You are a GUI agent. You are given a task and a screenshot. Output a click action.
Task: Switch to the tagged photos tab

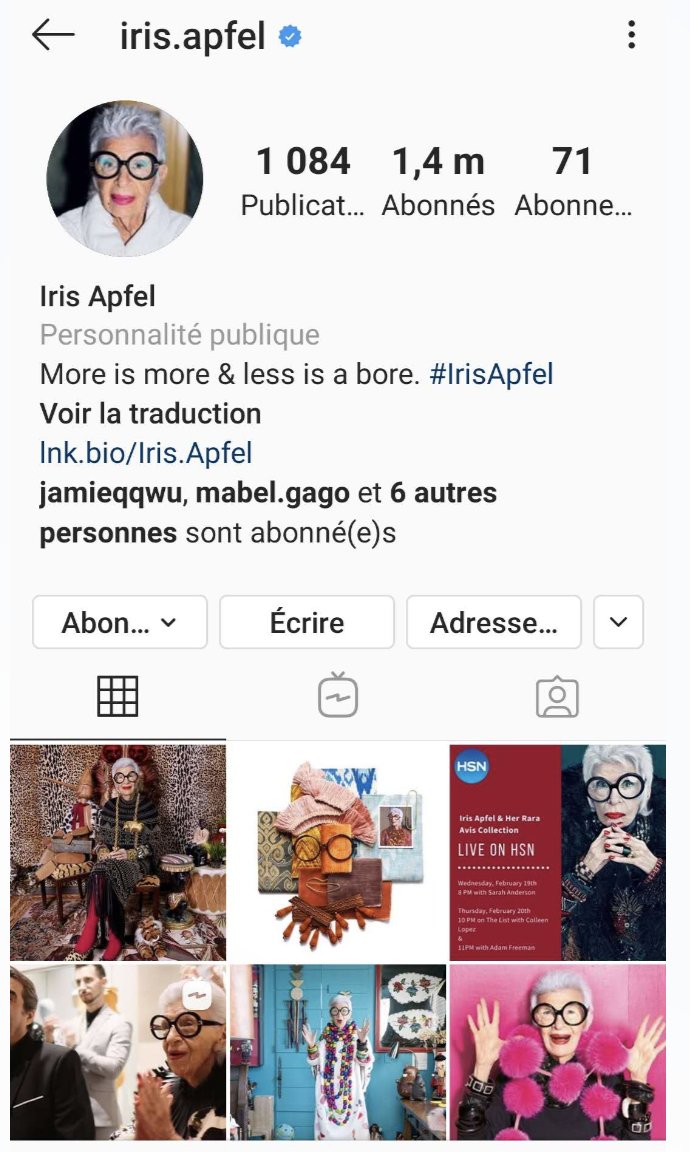[x=557, y=696]
